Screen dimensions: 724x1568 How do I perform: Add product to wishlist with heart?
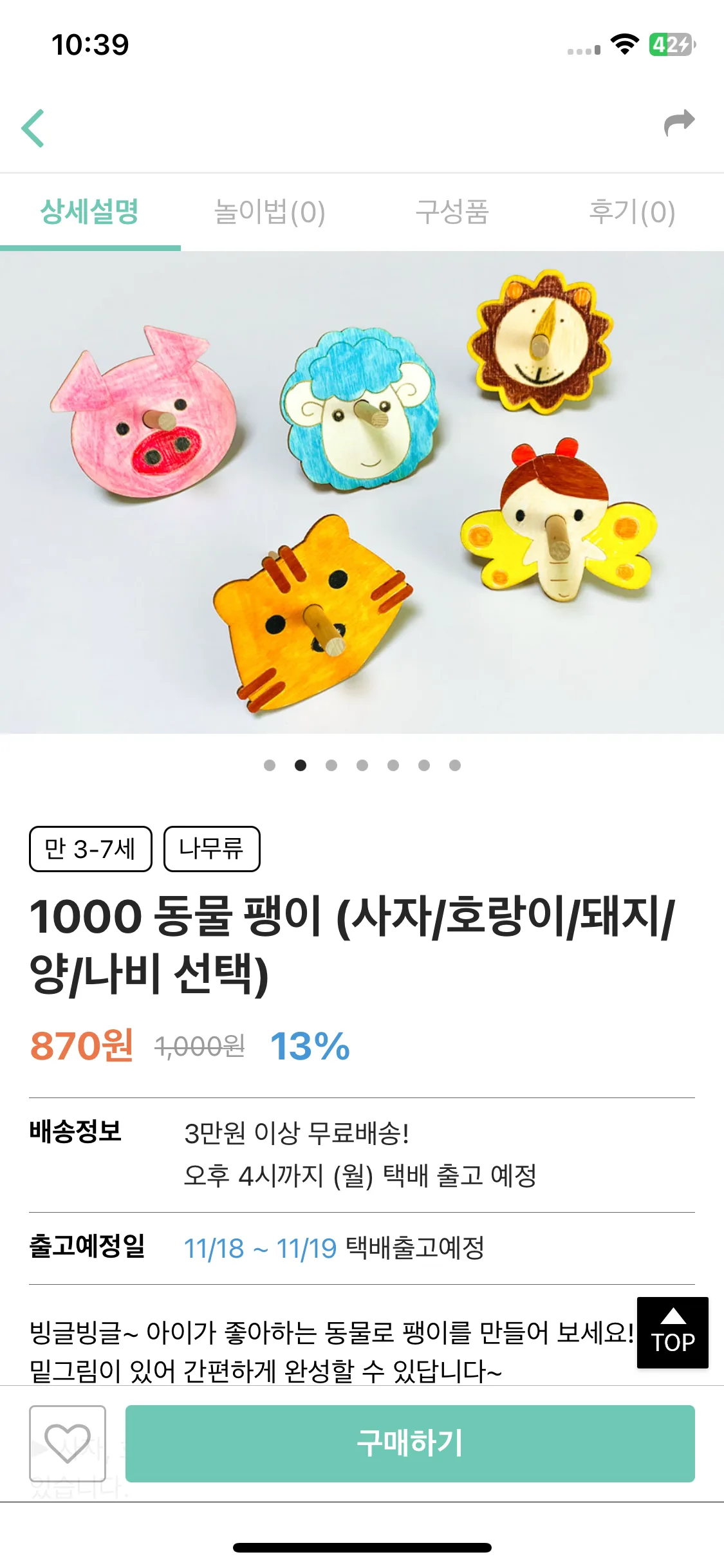pyautogui.click(x=68, y=1443)
